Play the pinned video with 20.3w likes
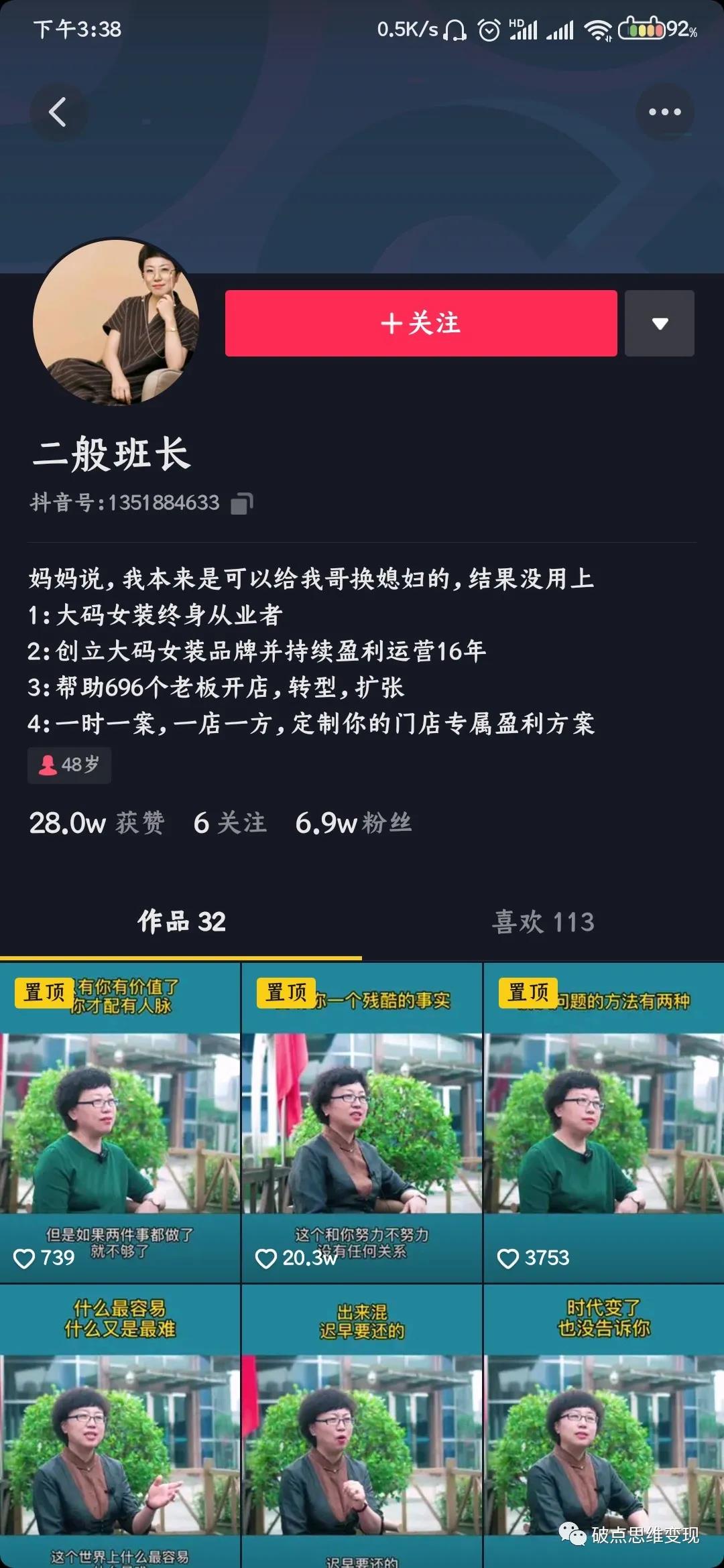 [362, 1122]
